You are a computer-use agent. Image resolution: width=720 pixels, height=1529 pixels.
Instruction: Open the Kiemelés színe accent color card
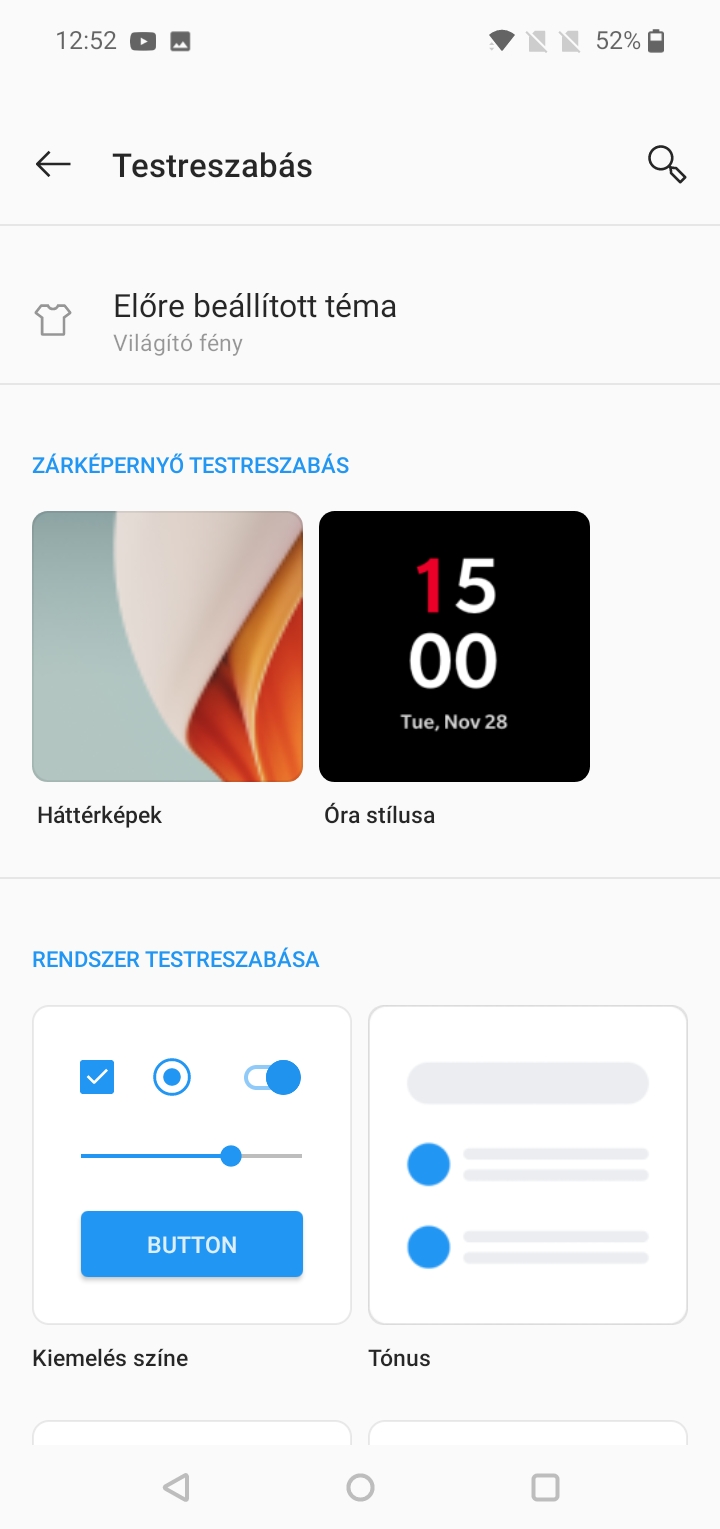pyautogui.click(x=192, y=1165)
